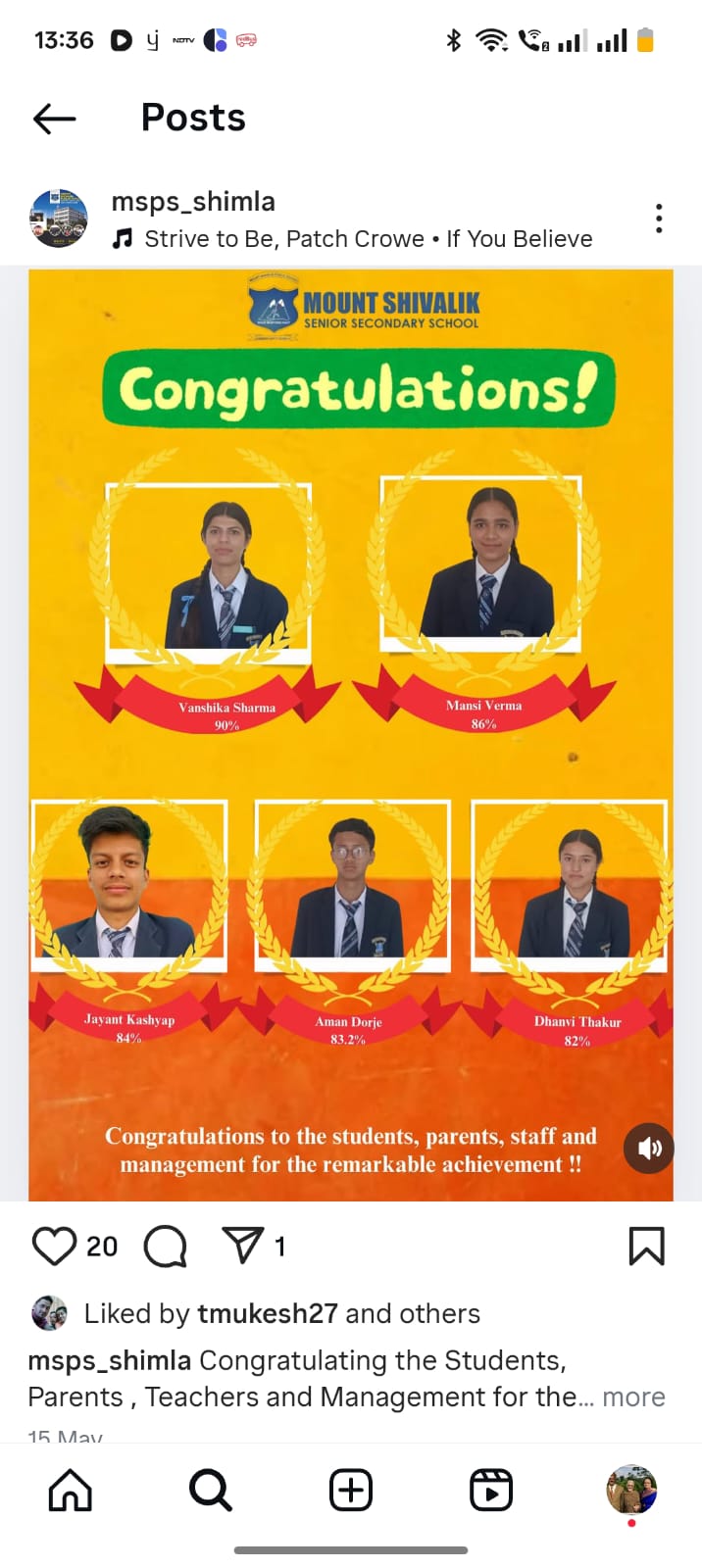Switch to the Home tab
702x1568 pixels.
pos(71,1491)
